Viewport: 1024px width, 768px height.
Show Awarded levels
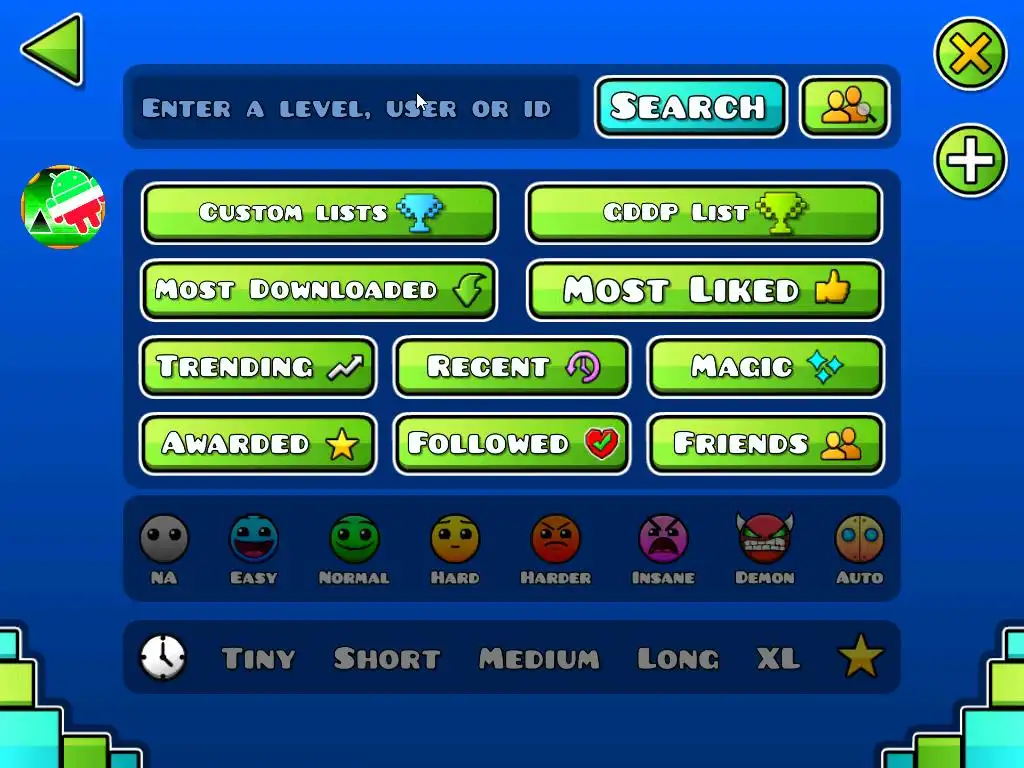258,444
